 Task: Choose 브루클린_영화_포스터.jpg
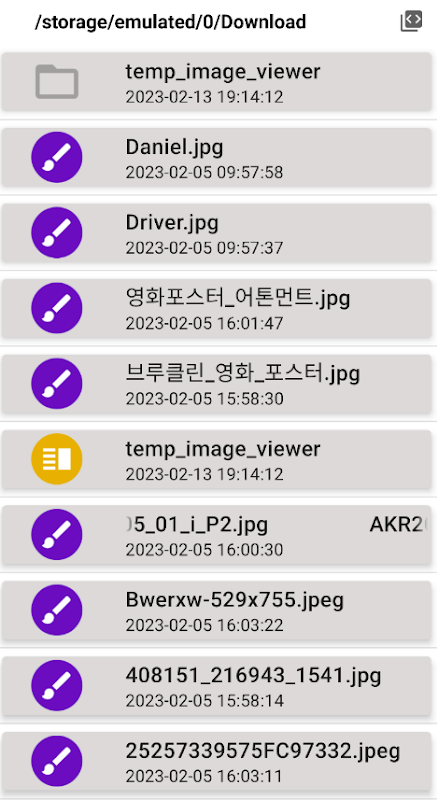coord(216,384)
